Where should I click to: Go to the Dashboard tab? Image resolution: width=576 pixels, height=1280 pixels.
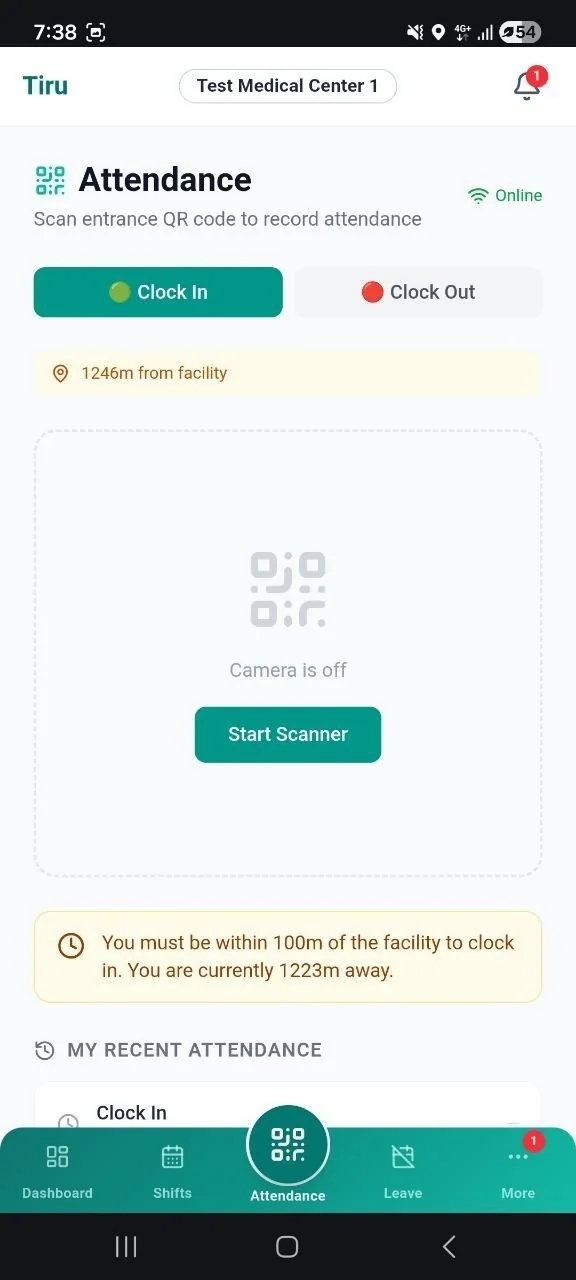[58, 1172]
